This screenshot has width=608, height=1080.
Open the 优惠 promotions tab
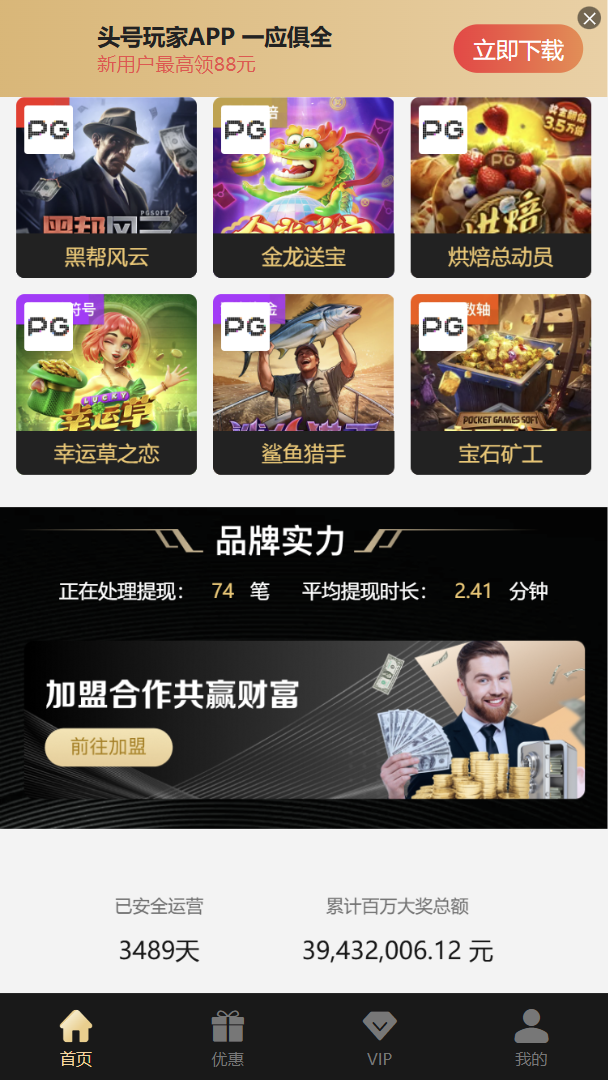(x=228, y=1037)
